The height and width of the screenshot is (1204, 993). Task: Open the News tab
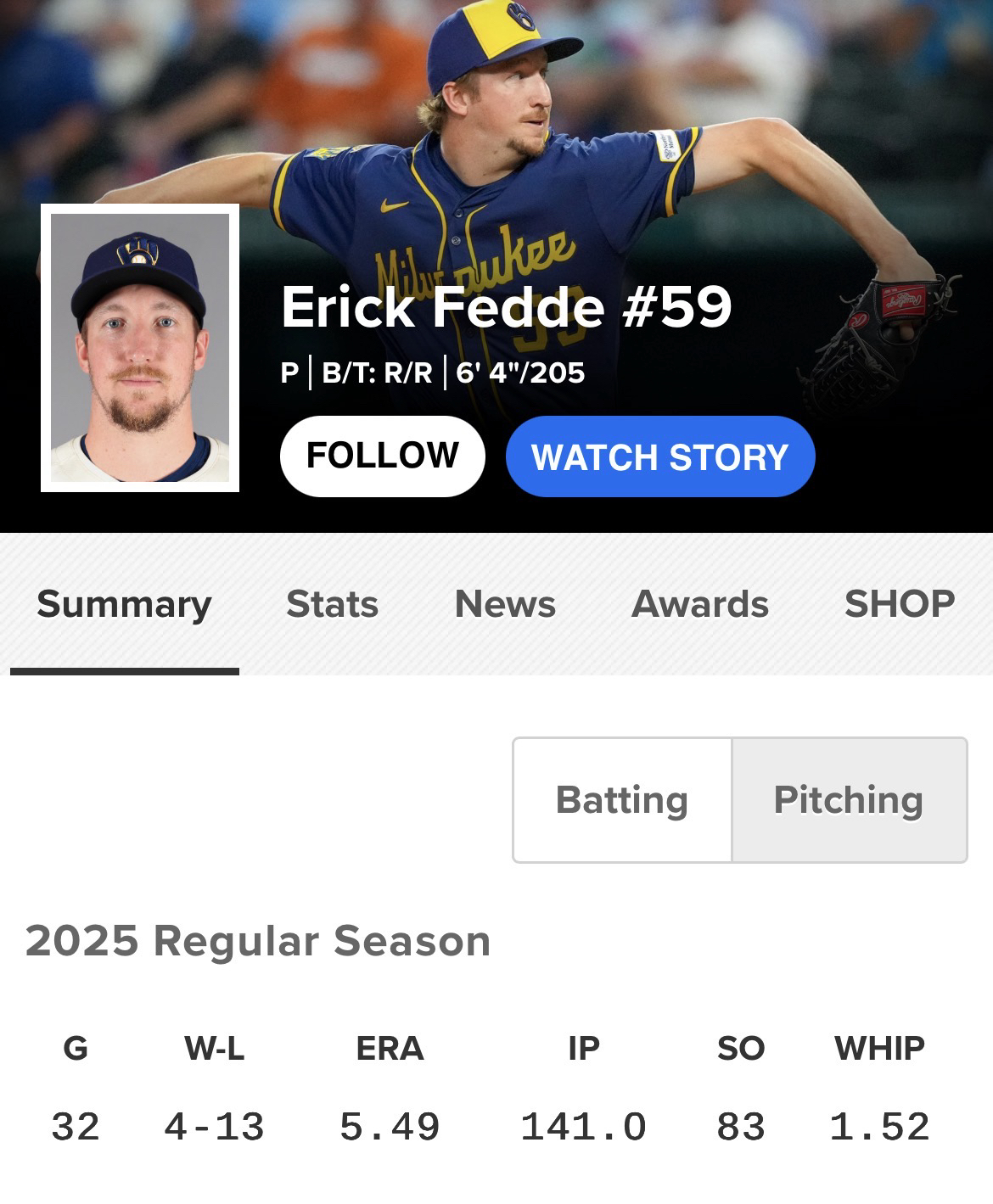[x=505, y=604]
